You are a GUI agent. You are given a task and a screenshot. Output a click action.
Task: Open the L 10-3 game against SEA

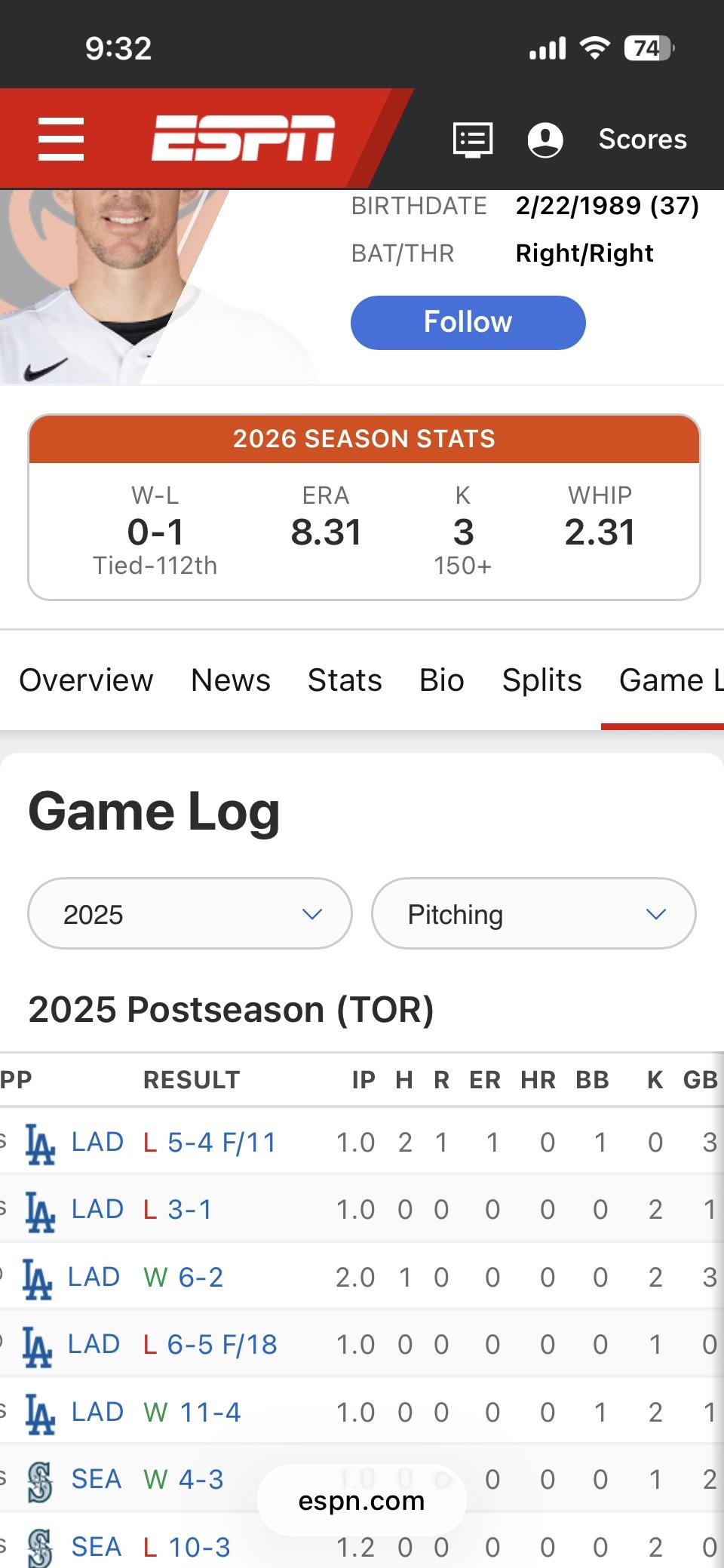click(x=199, y=1547)
